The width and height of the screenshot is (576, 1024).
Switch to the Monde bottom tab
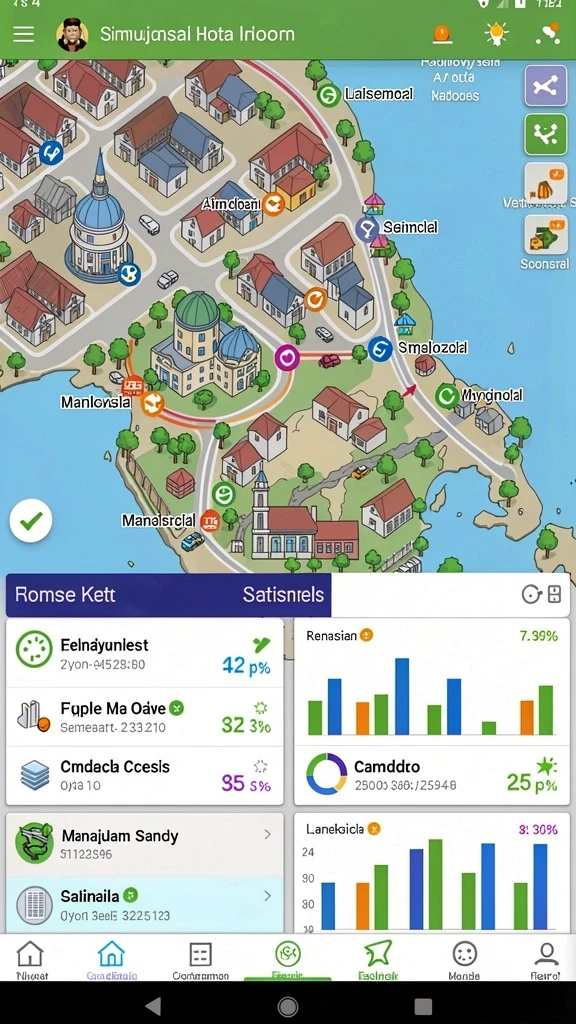464,961
